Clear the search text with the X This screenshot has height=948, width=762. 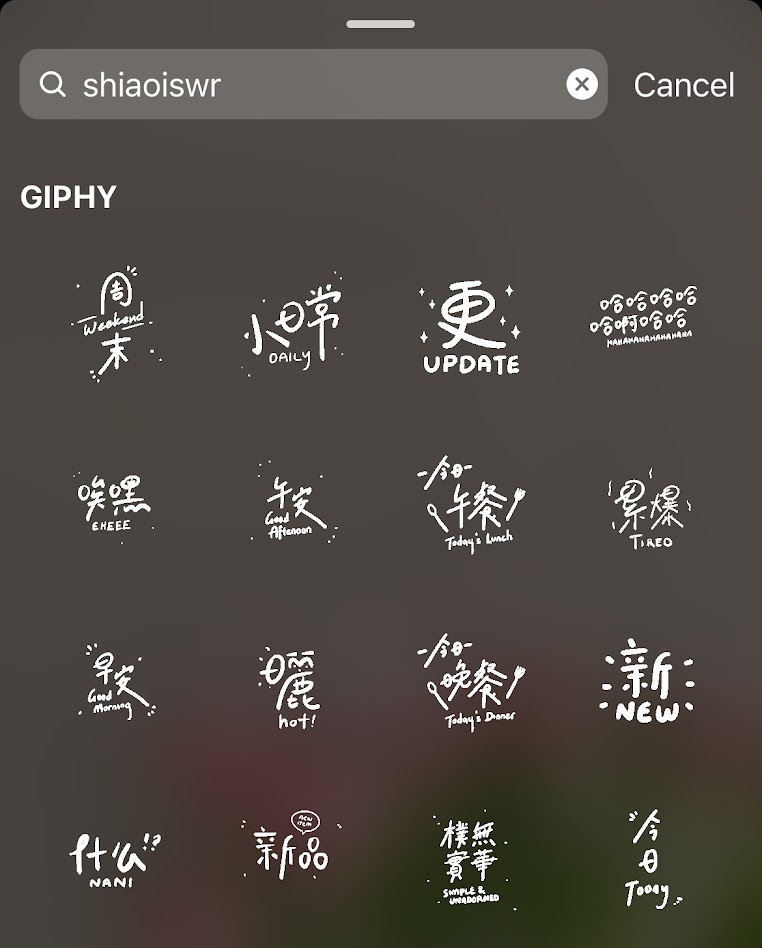coord(581,84)
